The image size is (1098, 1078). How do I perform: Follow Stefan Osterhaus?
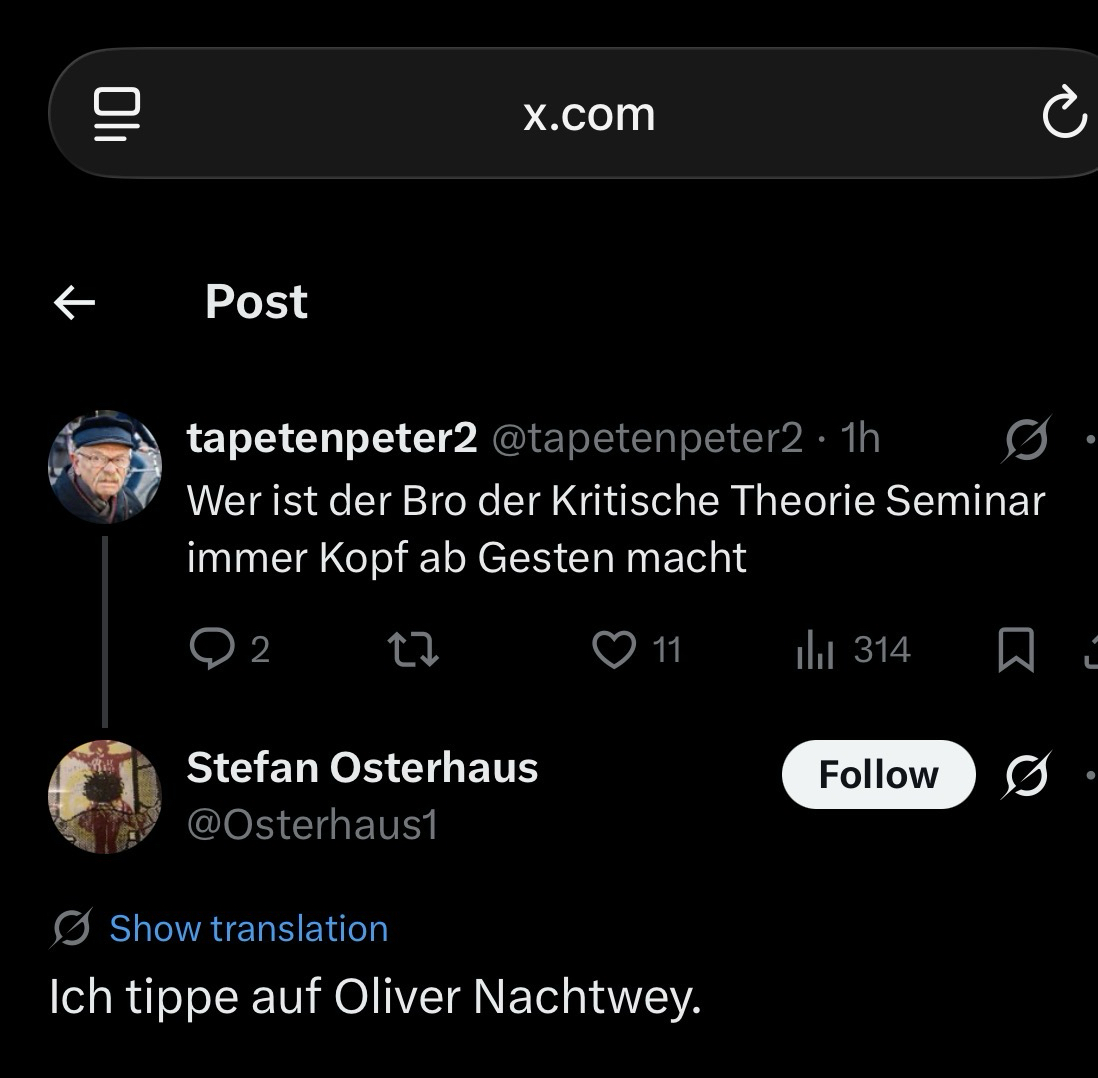pos(878,774)
